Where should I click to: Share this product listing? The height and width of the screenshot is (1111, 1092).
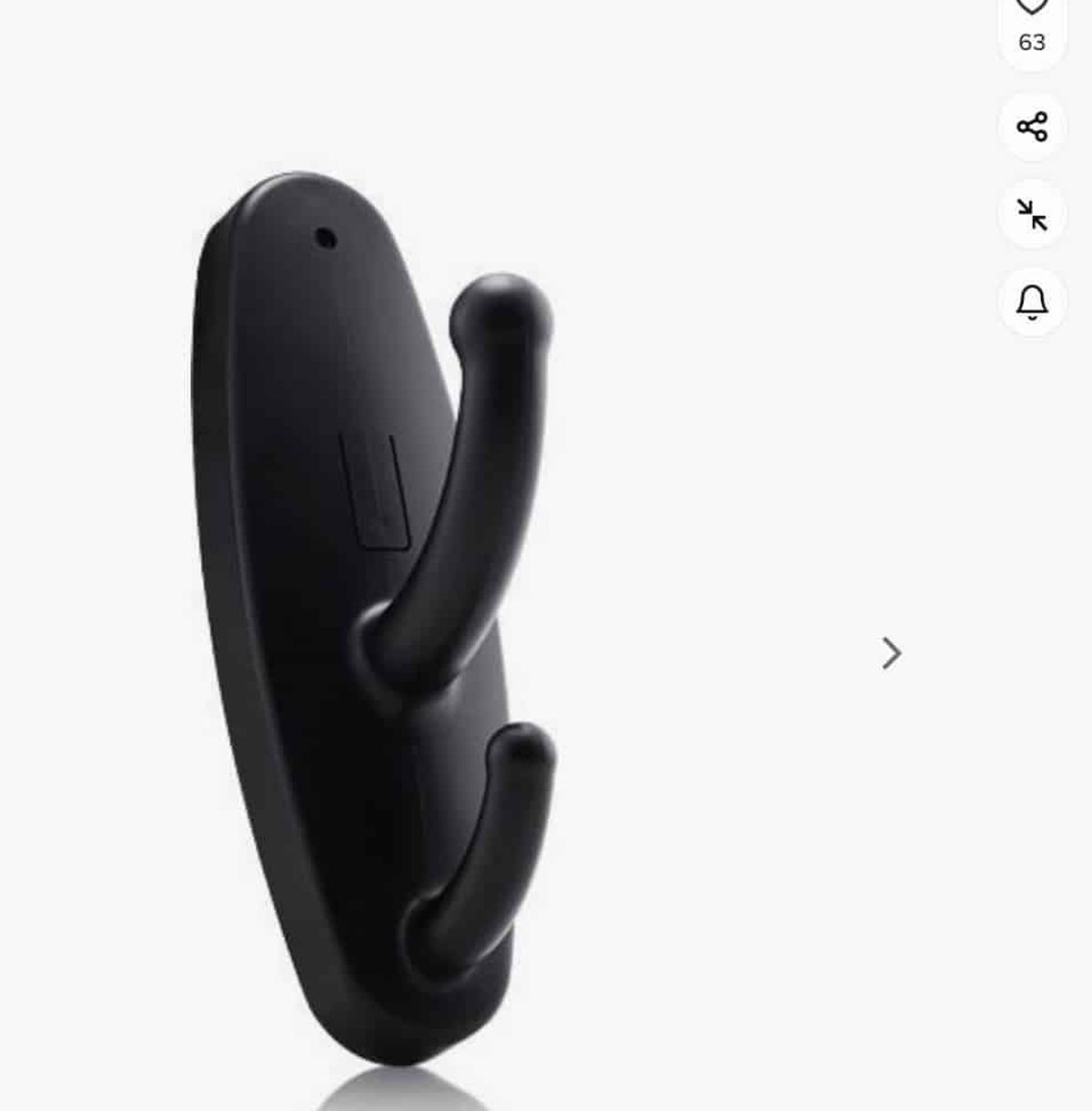pyautogui.click(x=1032, y=126)
